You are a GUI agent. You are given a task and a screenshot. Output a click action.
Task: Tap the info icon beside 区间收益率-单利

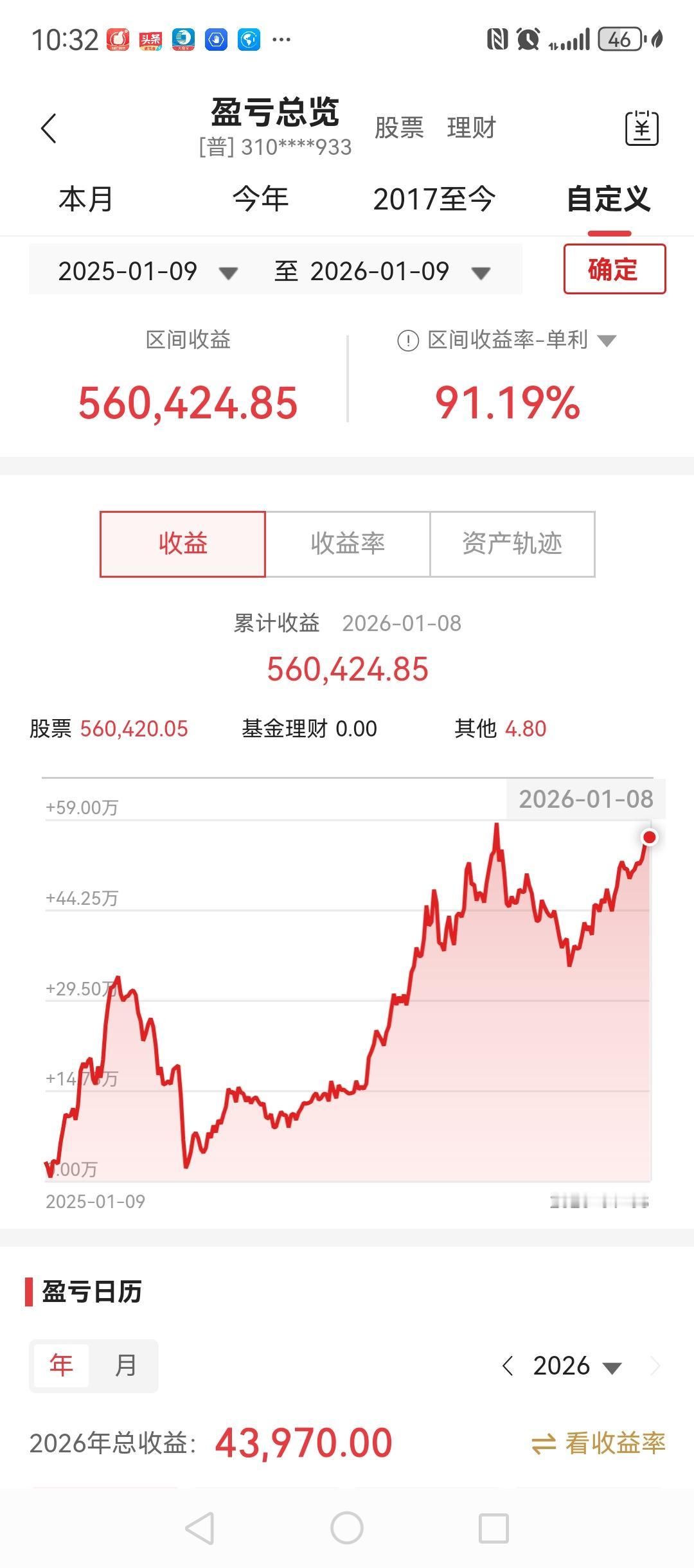(407, 342)
